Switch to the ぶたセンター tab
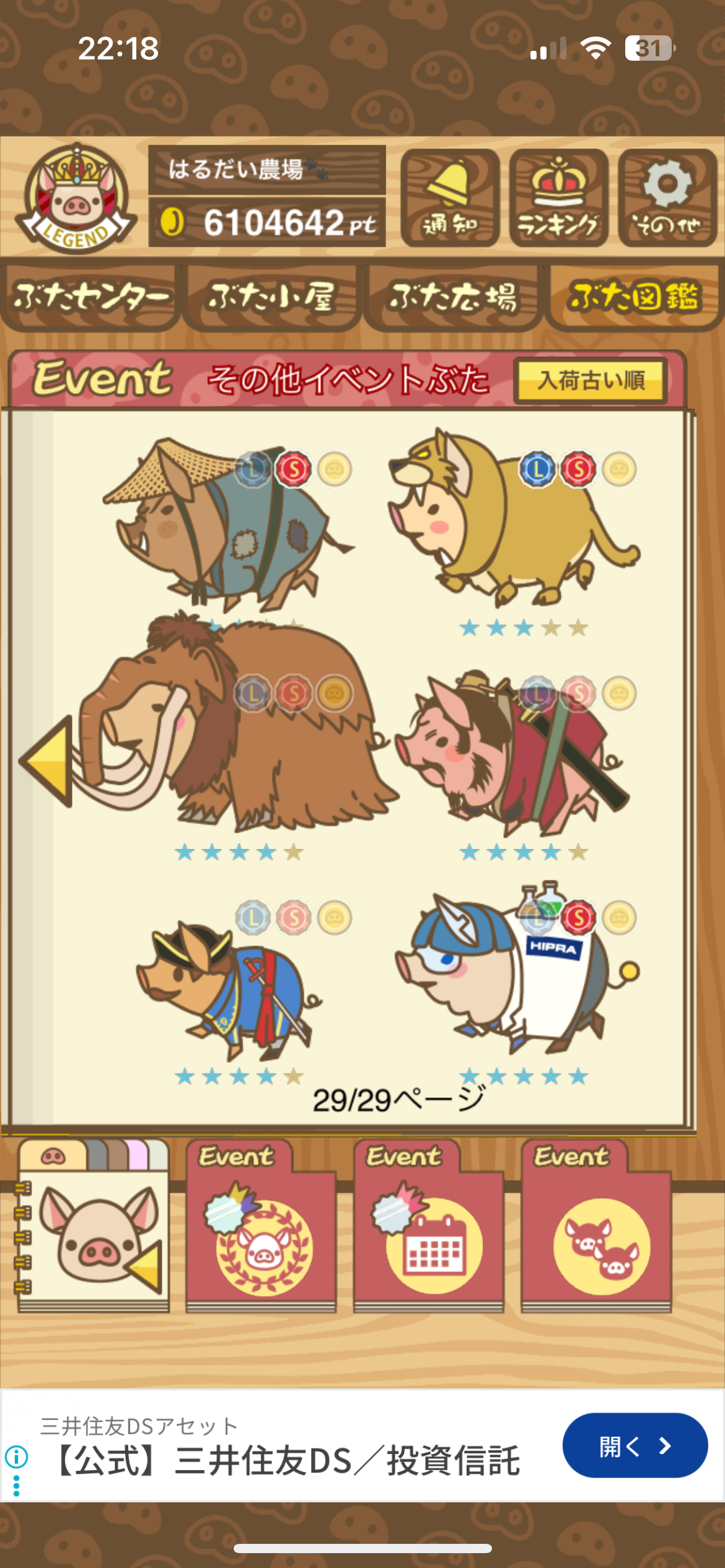725x1568 pixels. point(91,297)
